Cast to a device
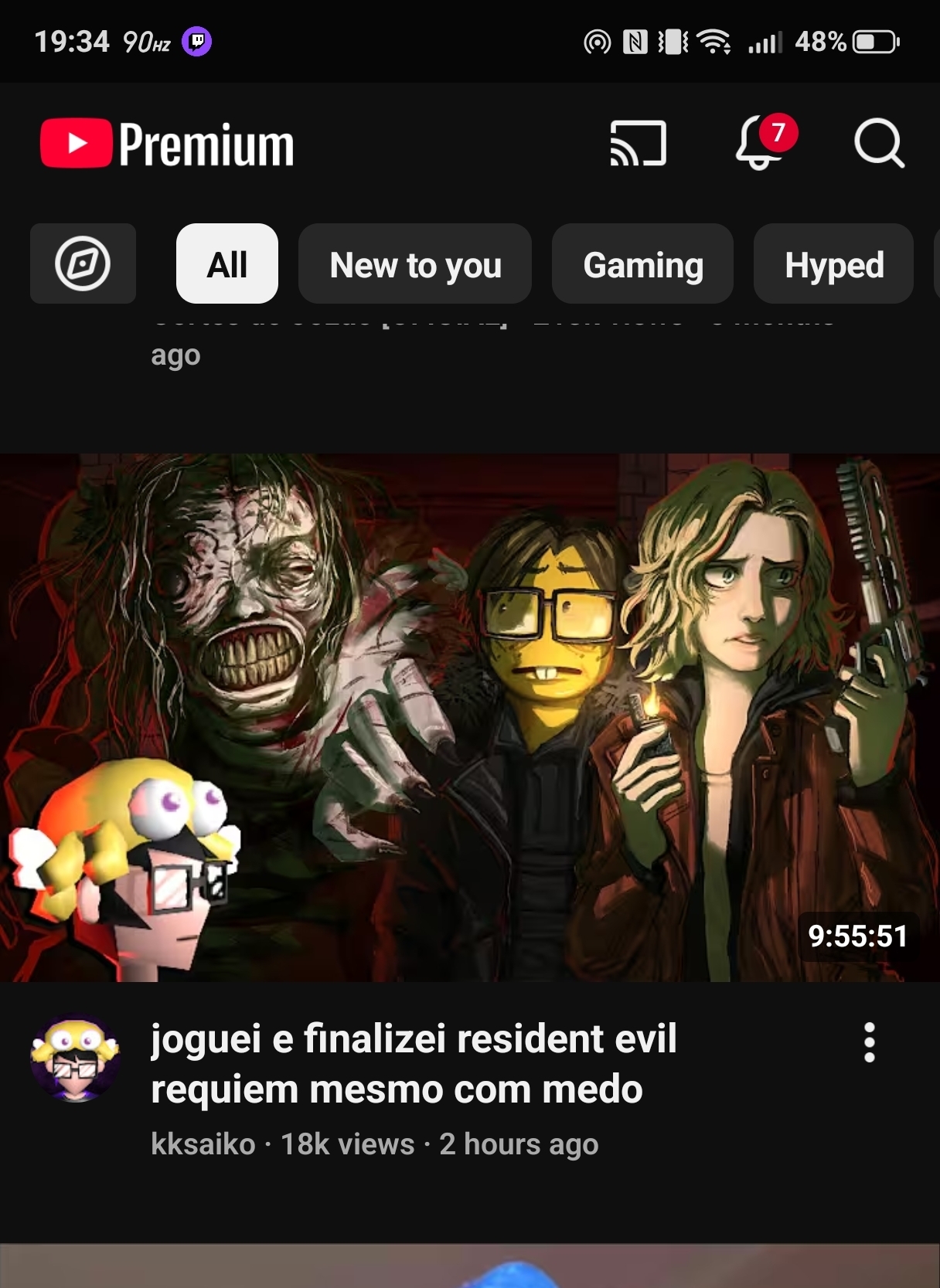Viewport: 940px width, 1288px height. (x=638, y=144)
